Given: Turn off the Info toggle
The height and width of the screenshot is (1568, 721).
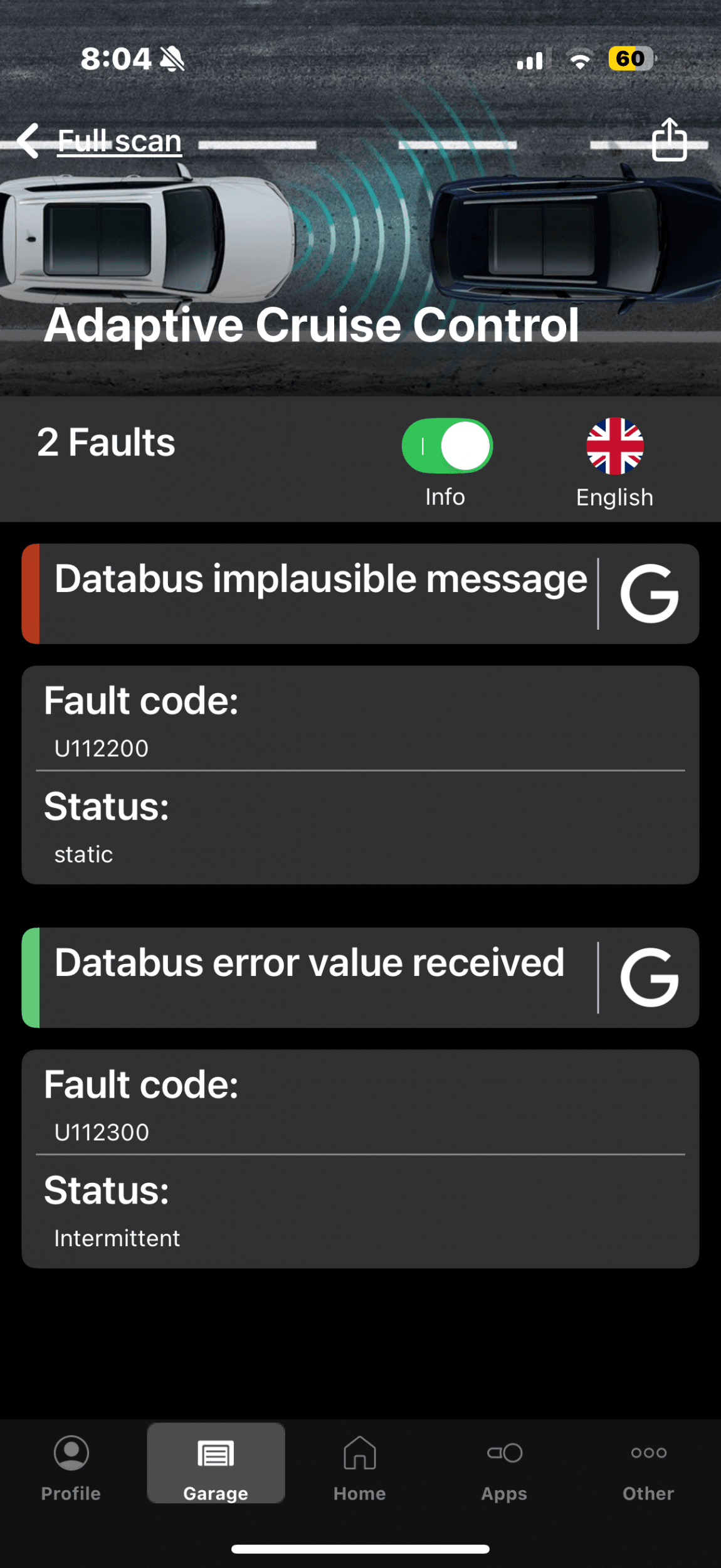Looking at the screenshot, I should (447, 446).
